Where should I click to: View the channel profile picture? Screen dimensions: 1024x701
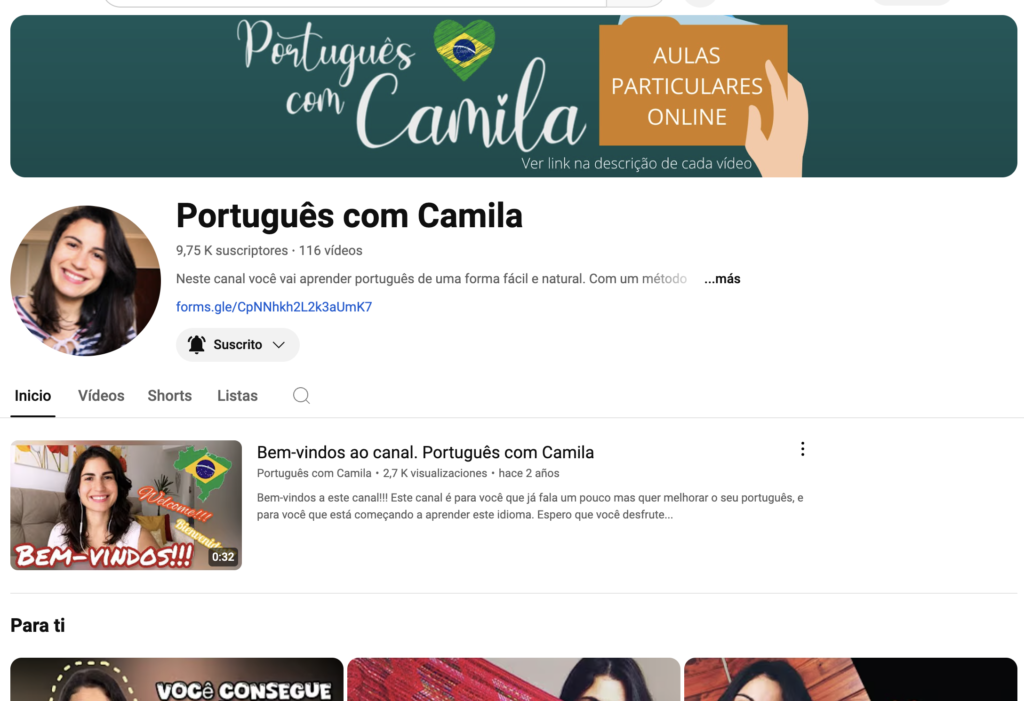(85, 281)
